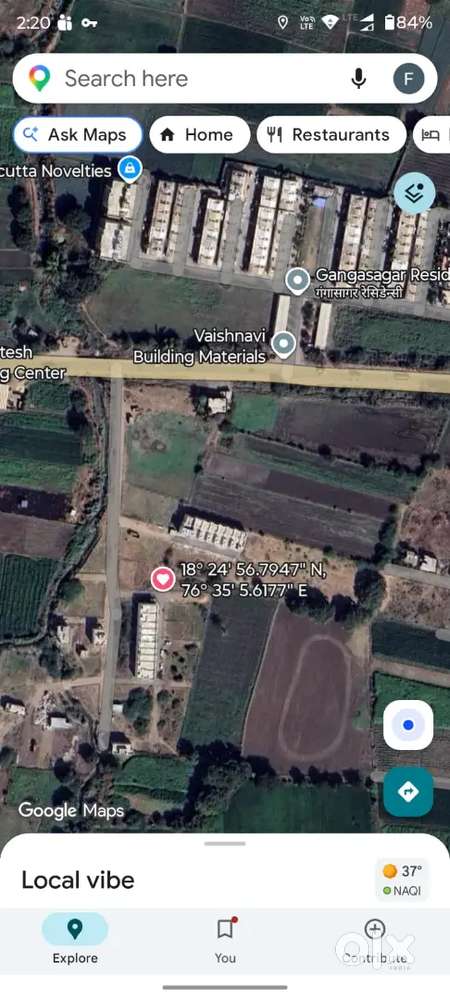Open directions button
The height and width of the screenshot is (1000, 450).
point(409,792)
